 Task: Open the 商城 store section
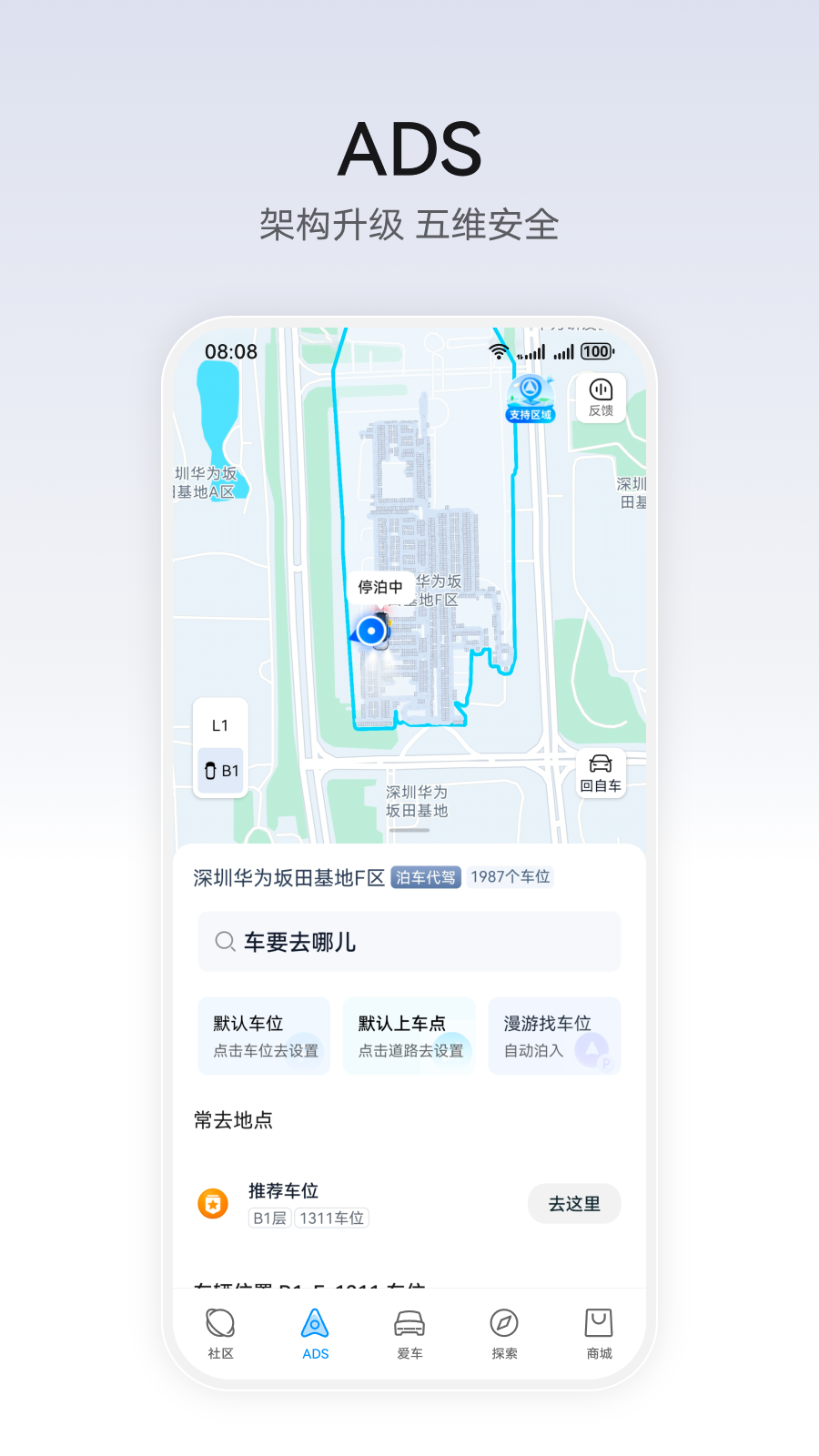pyautogui.click(x=598, y=1332)
